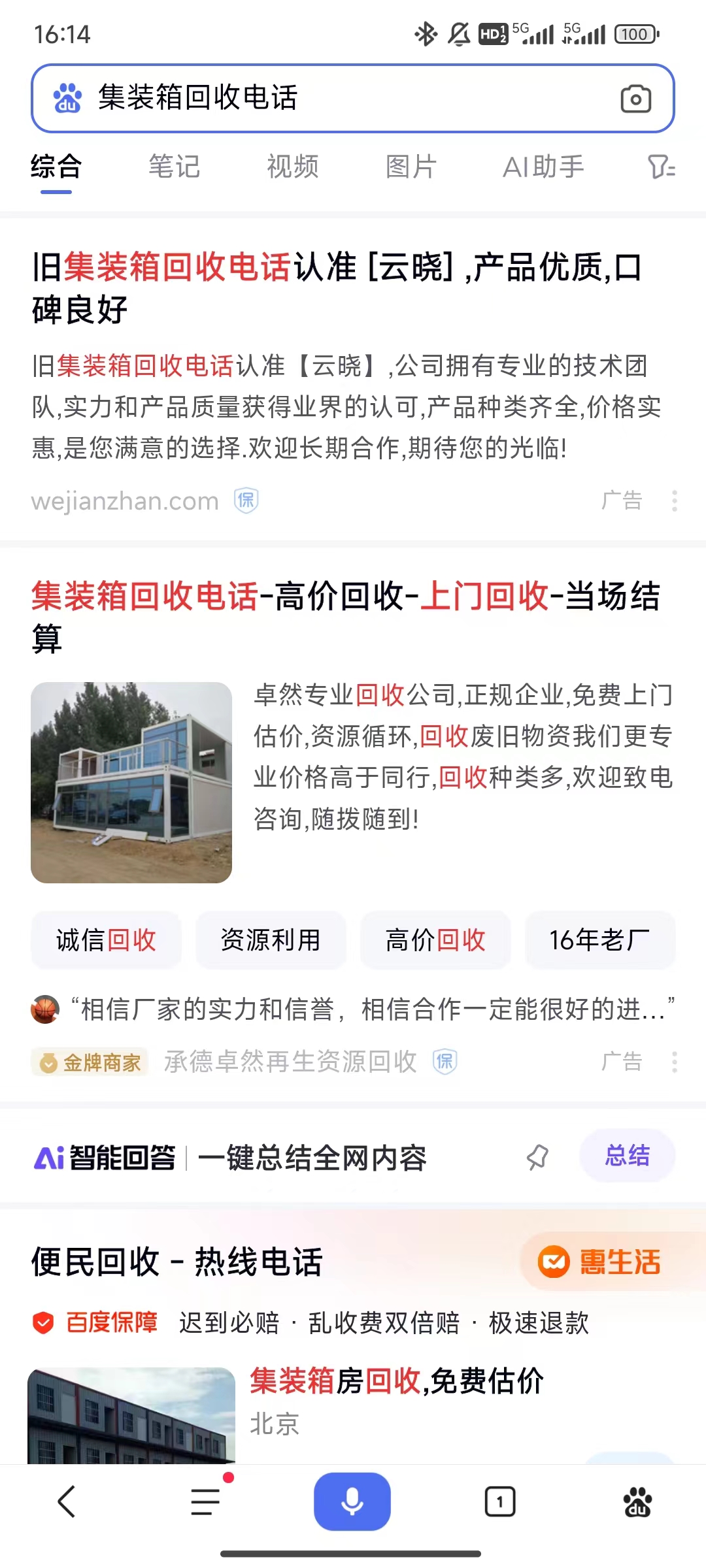Select the 诚信回收 chip

tap(107, 940)
